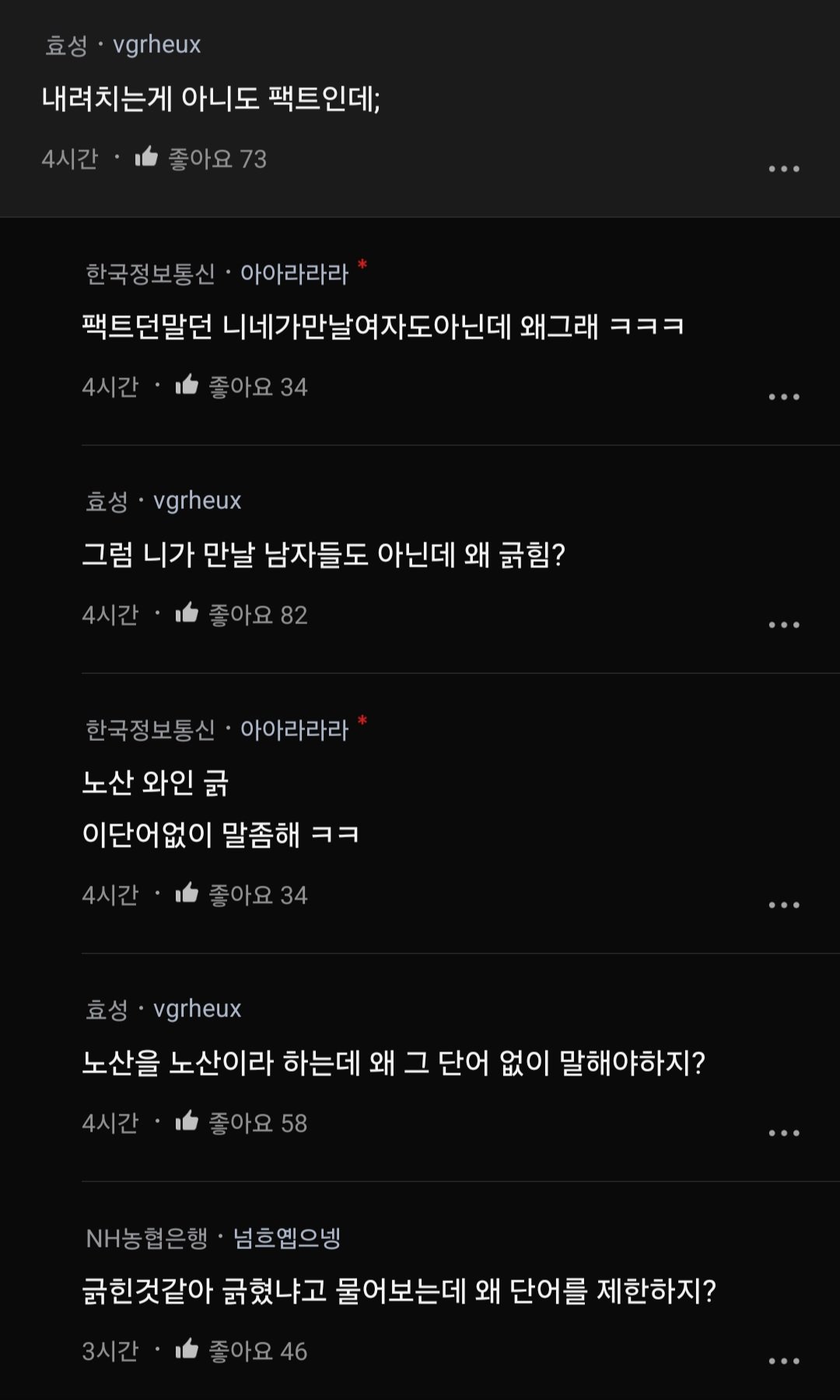This screenshot has width=840, height=1400.
Task: Like NH농협은행 user's reply
Action: coord(187,1350)
